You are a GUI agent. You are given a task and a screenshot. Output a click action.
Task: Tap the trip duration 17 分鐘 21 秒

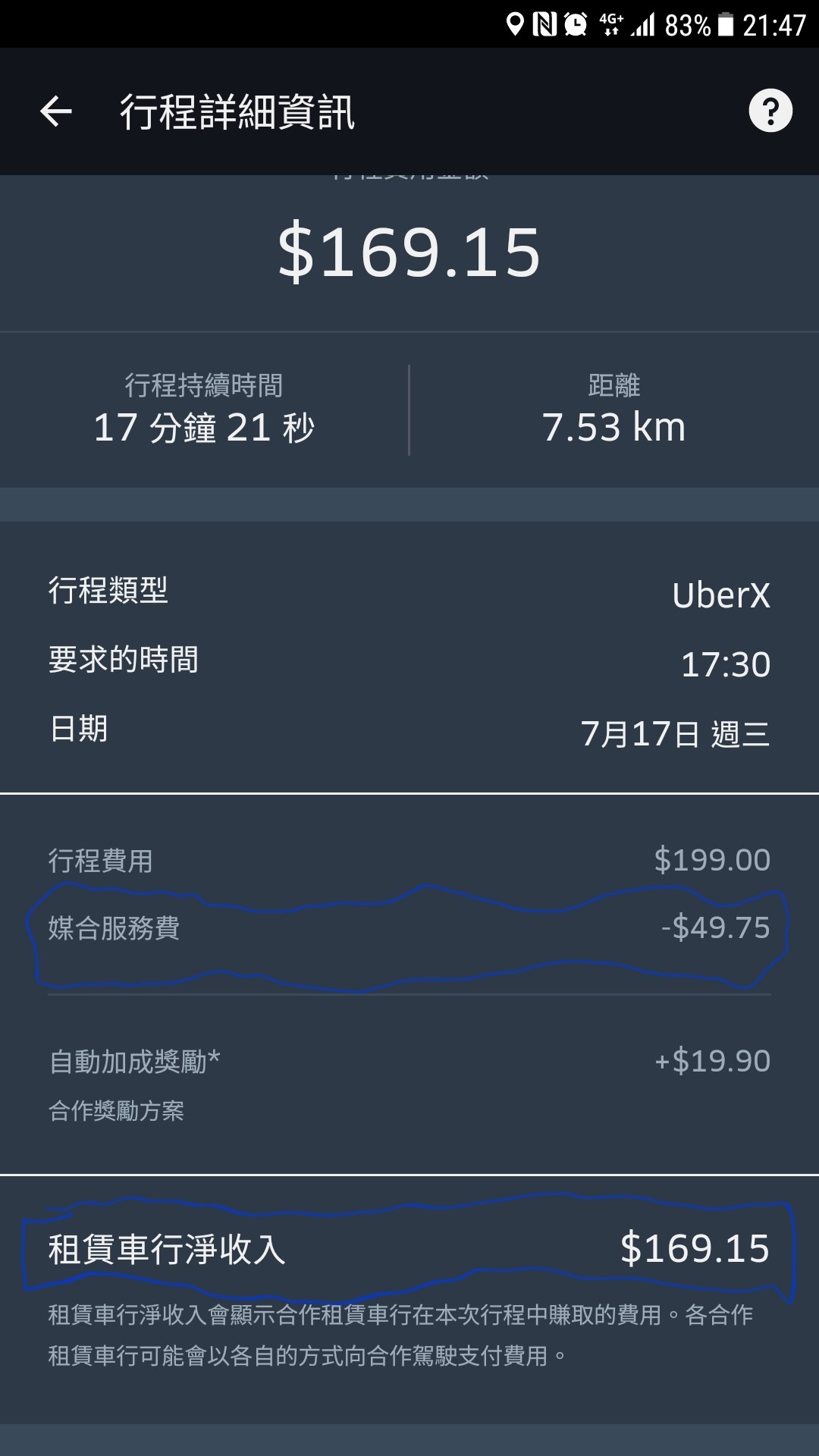tap(206, 427)
